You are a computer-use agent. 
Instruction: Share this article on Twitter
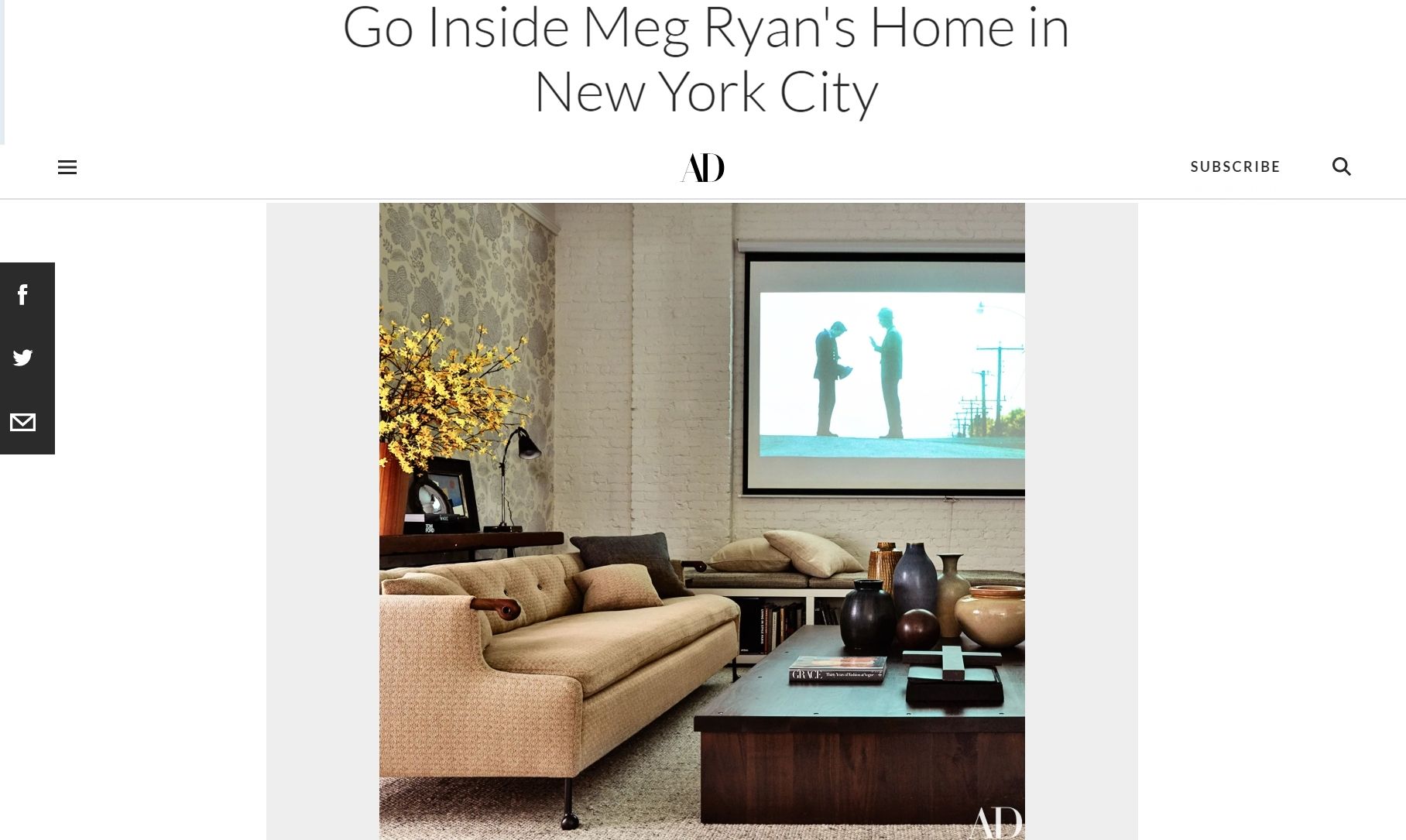(23, 358)
